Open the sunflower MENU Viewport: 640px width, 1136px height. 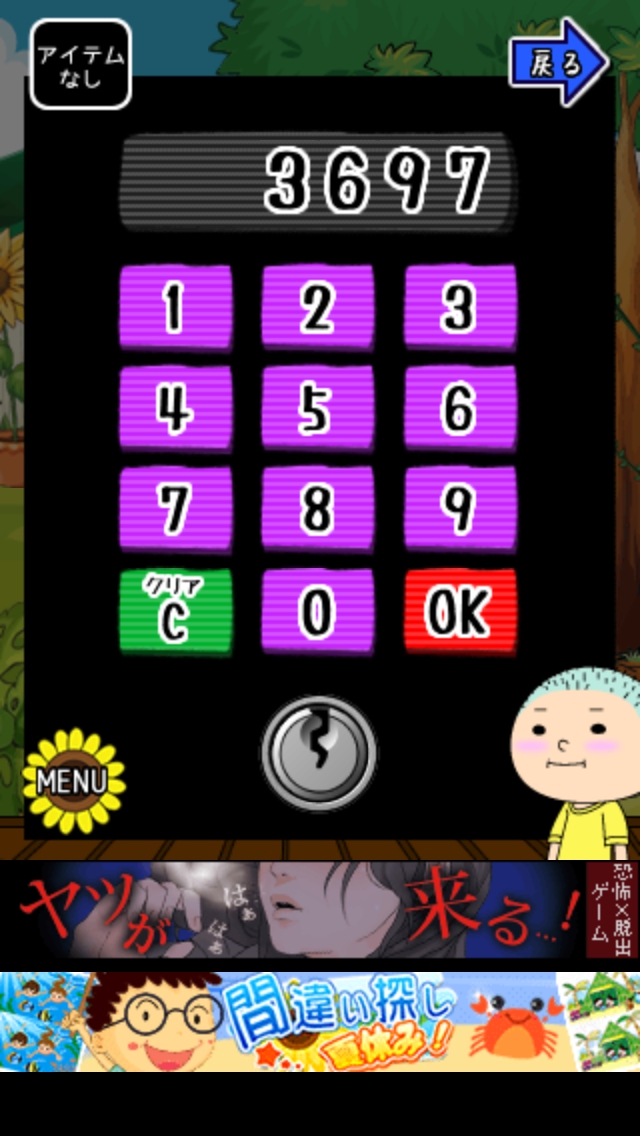73,780
